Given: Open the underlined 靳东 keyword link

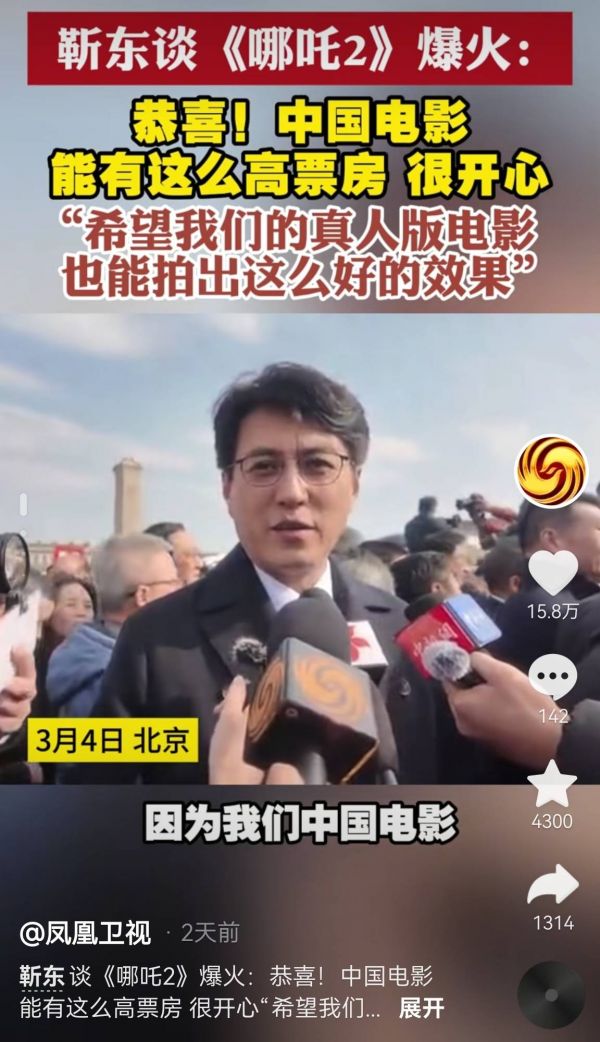Looking at the screenshot, I should (x=42, y=976).
